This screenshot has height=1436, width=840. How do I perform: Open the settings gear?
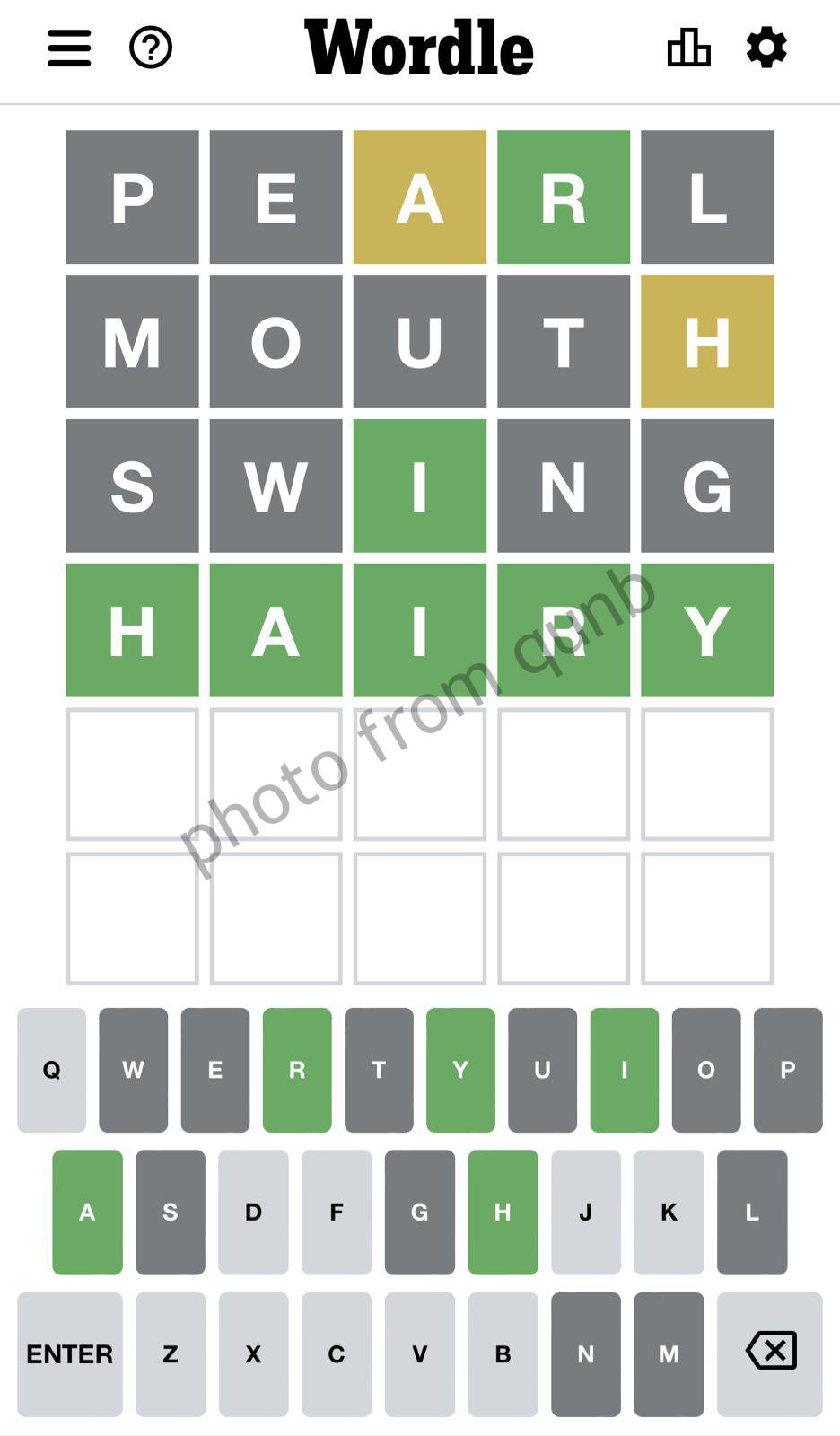coord(766,48)
